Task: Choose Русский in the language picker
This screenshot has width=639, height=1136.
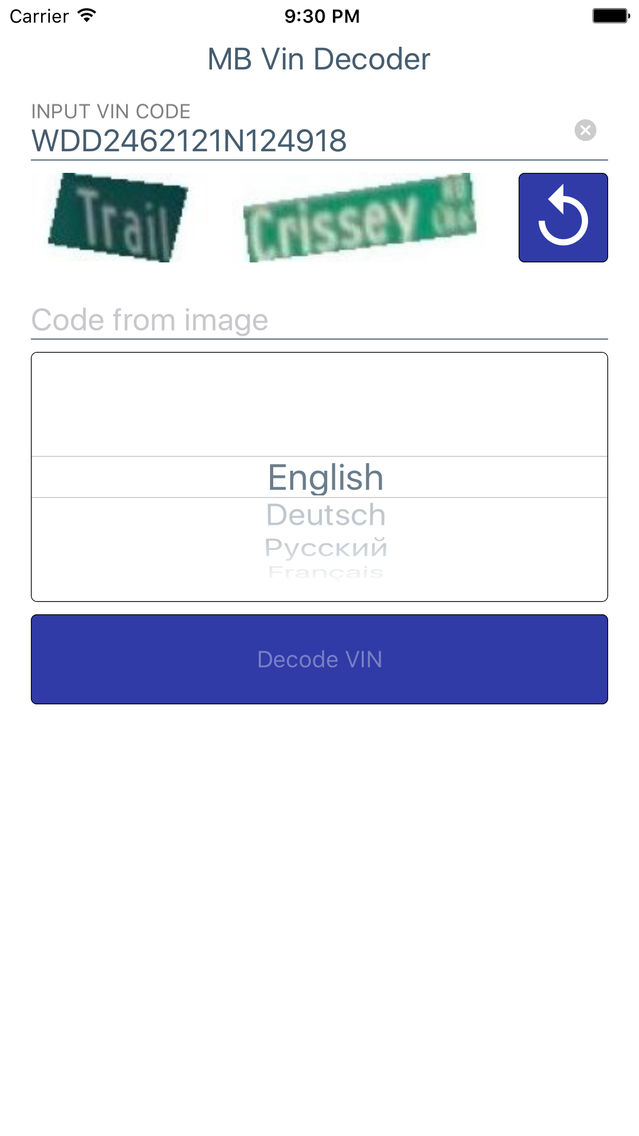Action: pos(325,547)
